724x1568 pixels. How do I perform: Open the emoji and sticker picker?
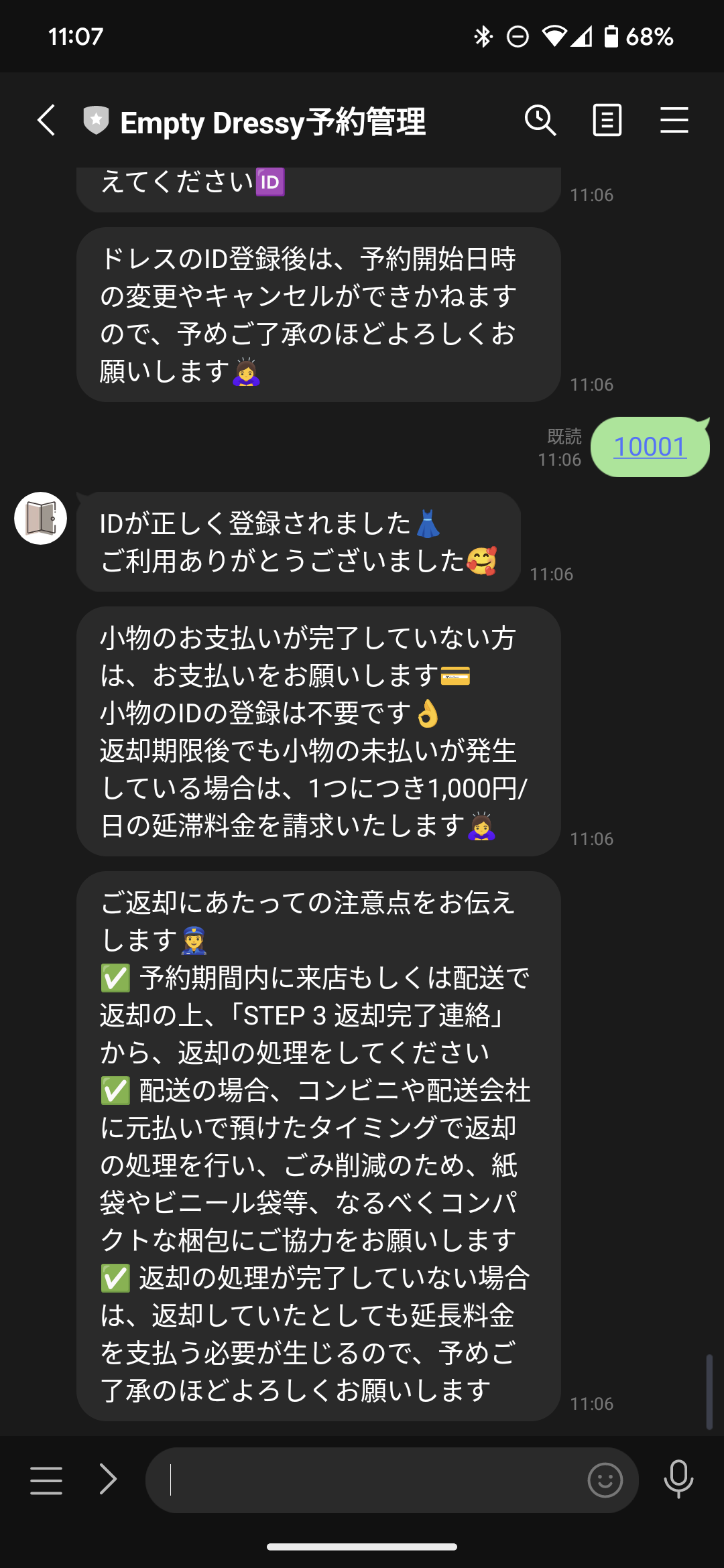tap(605, 1480)
